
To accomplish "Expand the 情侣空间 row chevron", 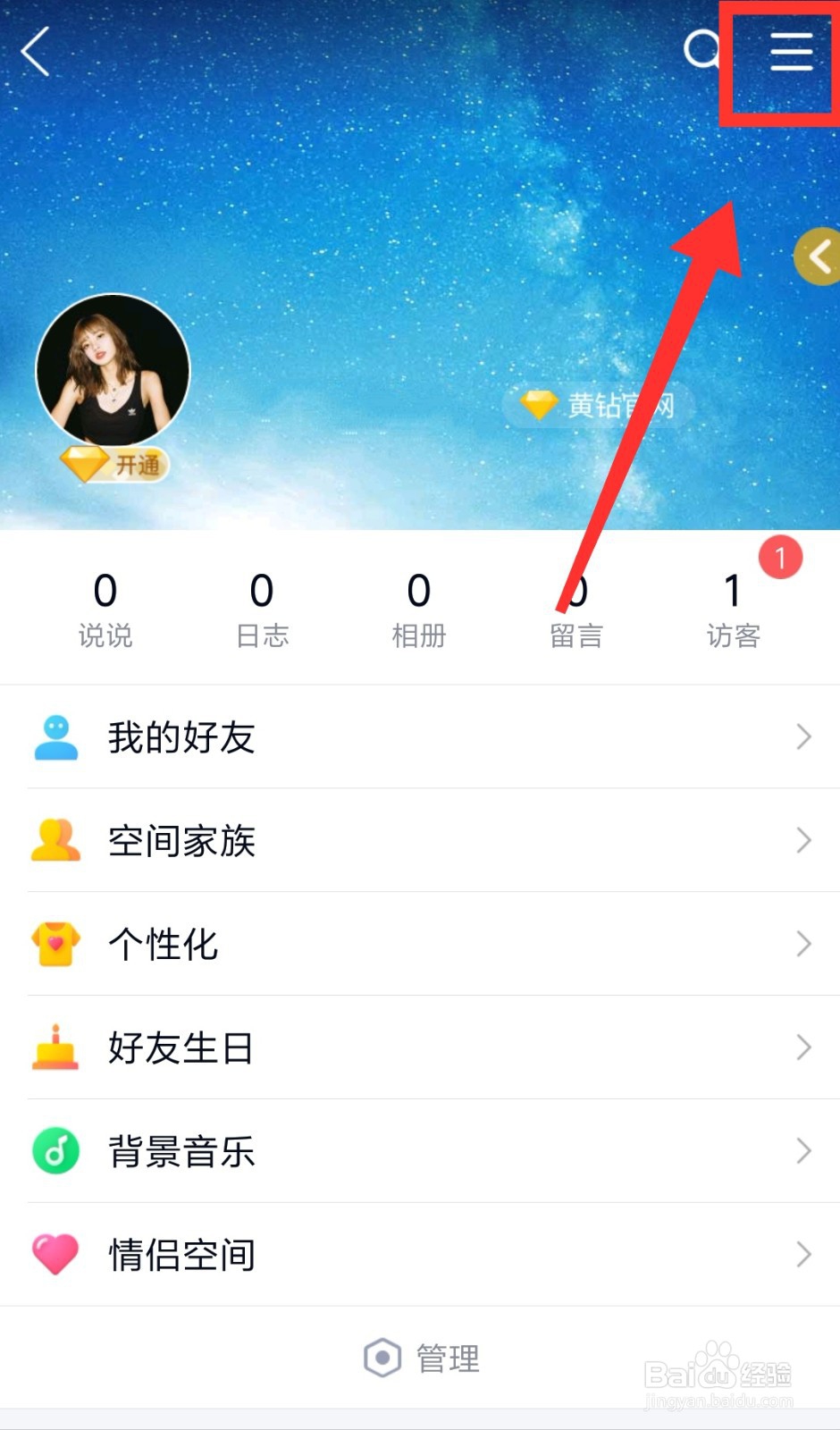I will click(802, 1255).
